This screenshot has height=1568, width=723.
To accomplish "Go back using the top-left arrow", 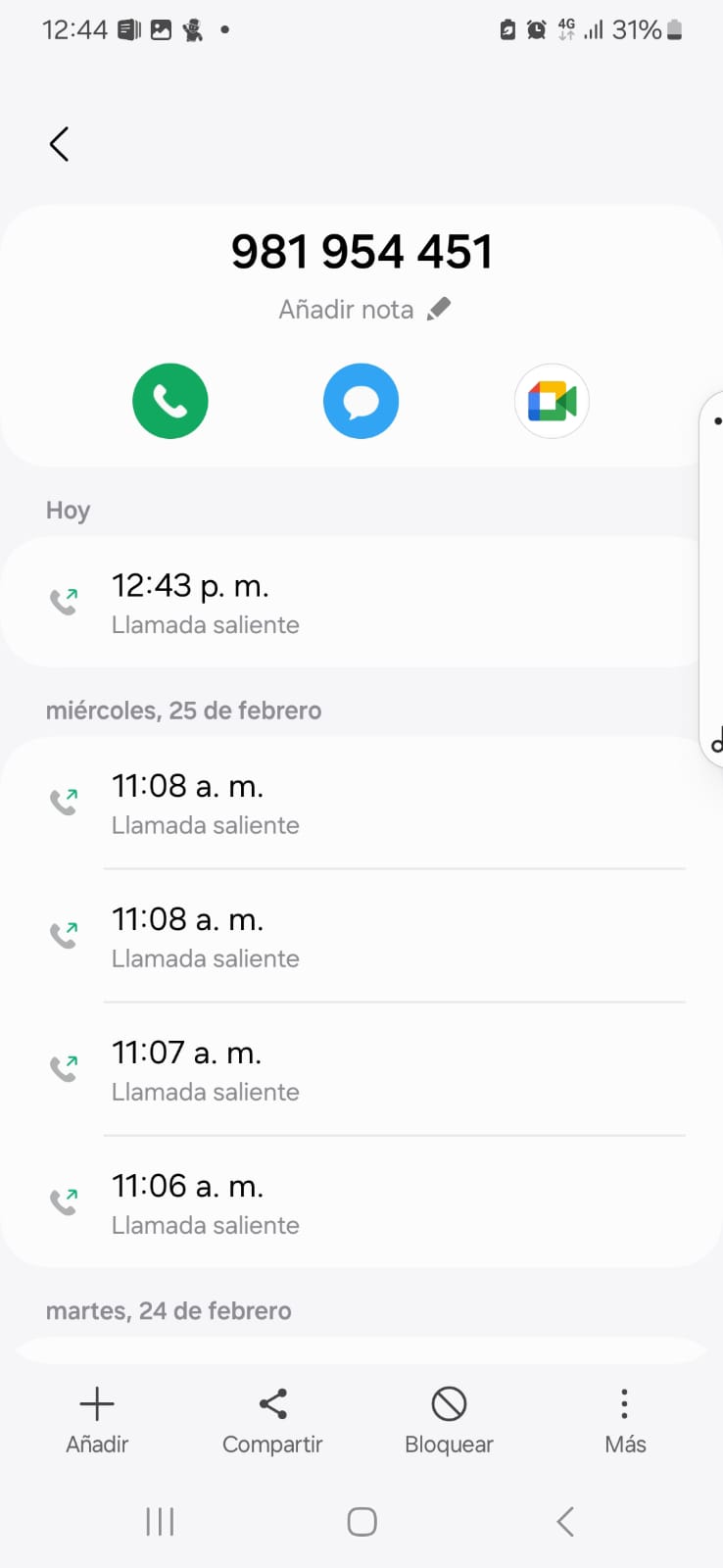I will tap(60, 144).
